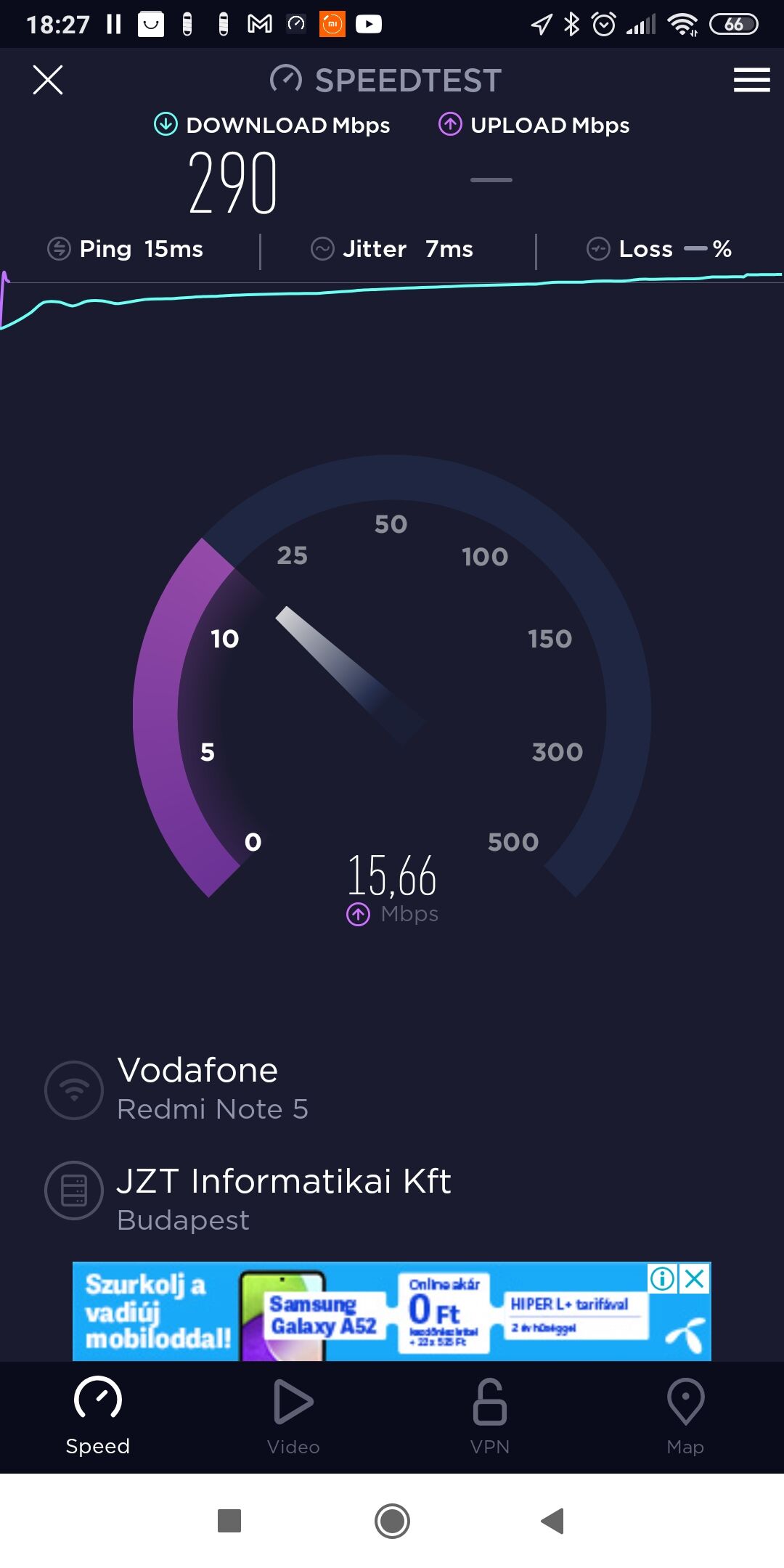This screenshot has width=784, height=1568.
Task: Go to the home screen
Action: click(392, 1520)
